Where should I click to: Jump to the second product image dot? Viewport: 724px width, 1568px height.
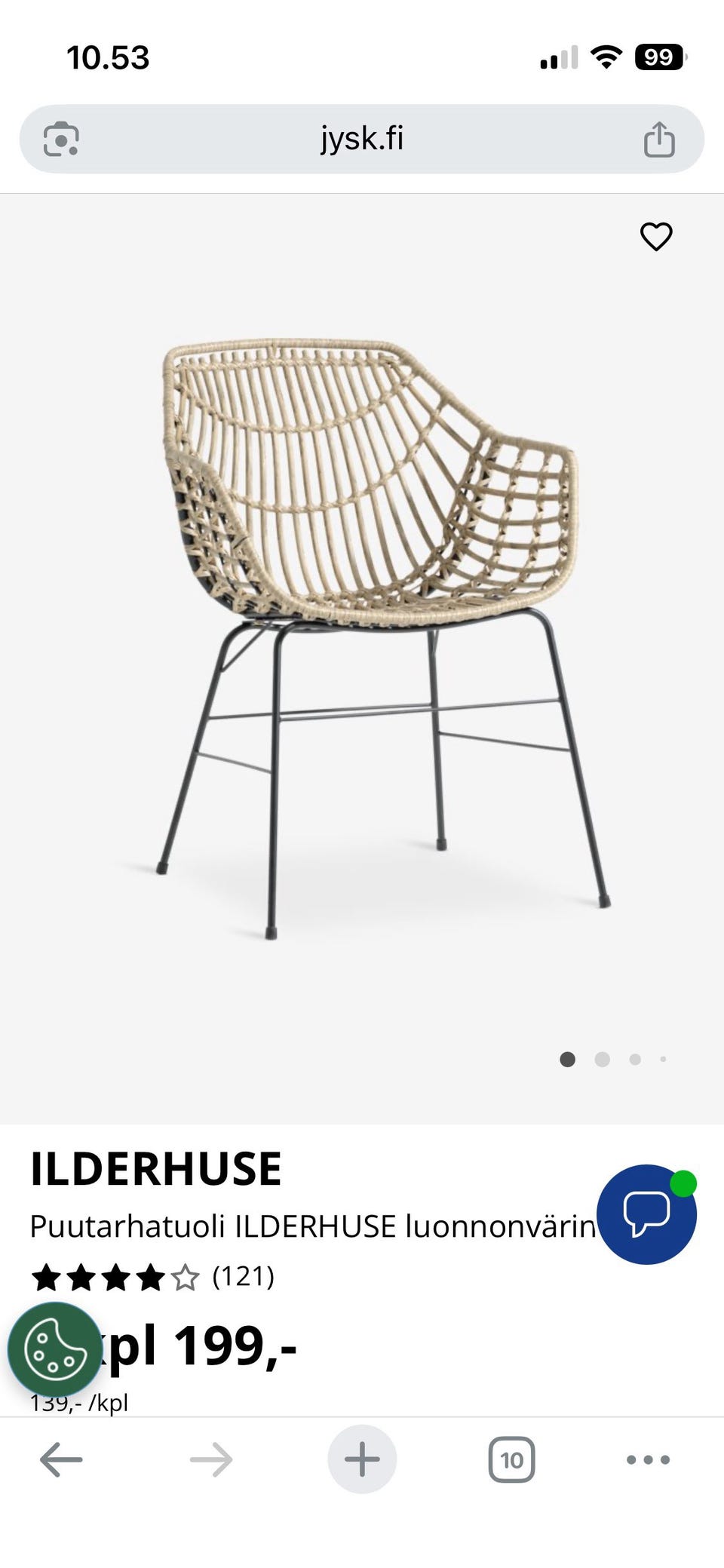[x=602, y=1059]
